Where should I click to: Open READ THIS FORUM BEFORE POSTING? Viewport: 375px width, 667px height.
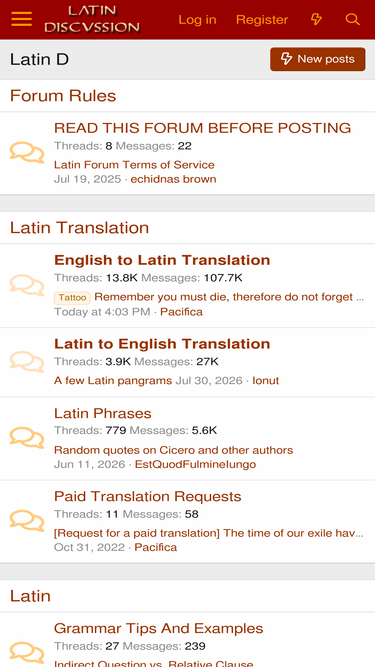[x=202, y=128]
